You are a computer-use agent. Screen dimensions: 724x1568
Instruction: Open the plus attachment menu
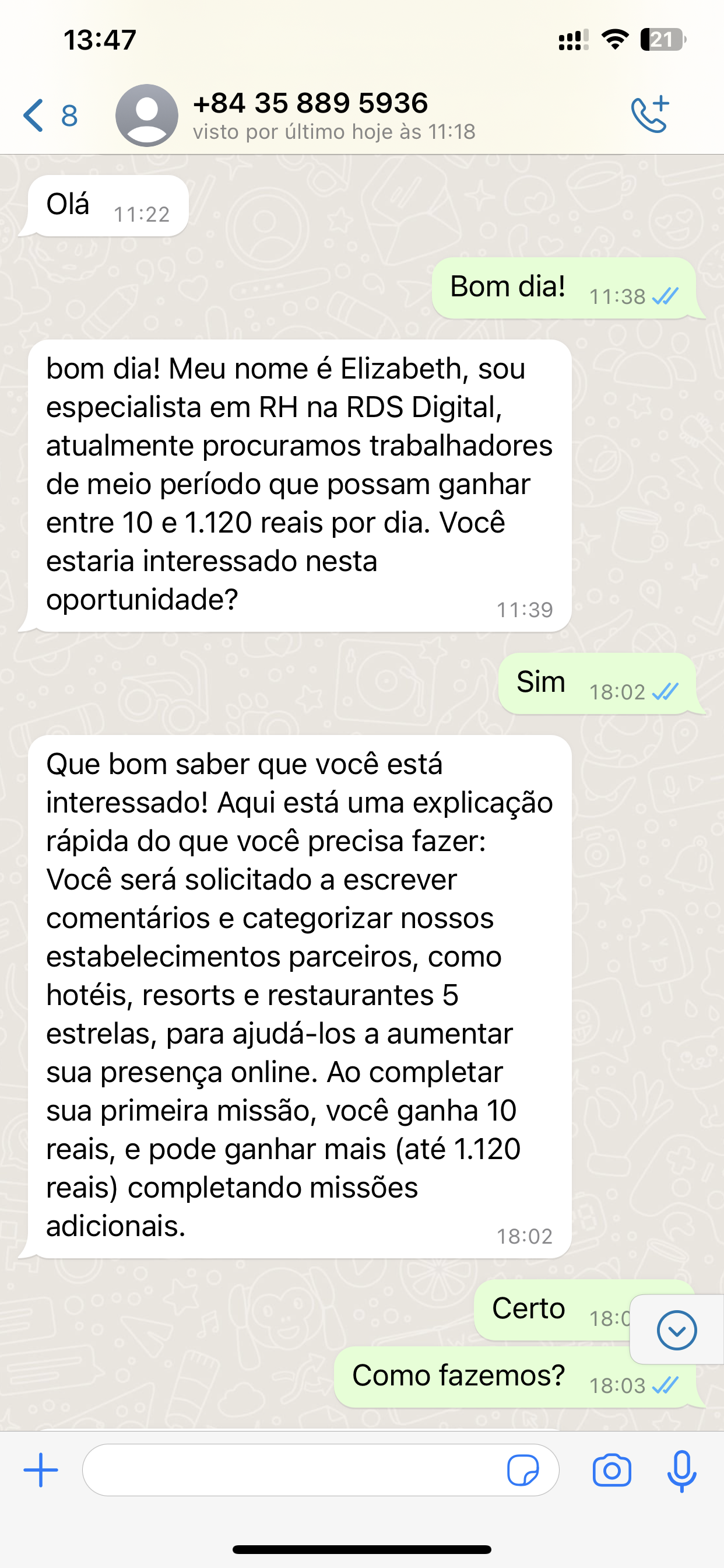(41, 1470)
